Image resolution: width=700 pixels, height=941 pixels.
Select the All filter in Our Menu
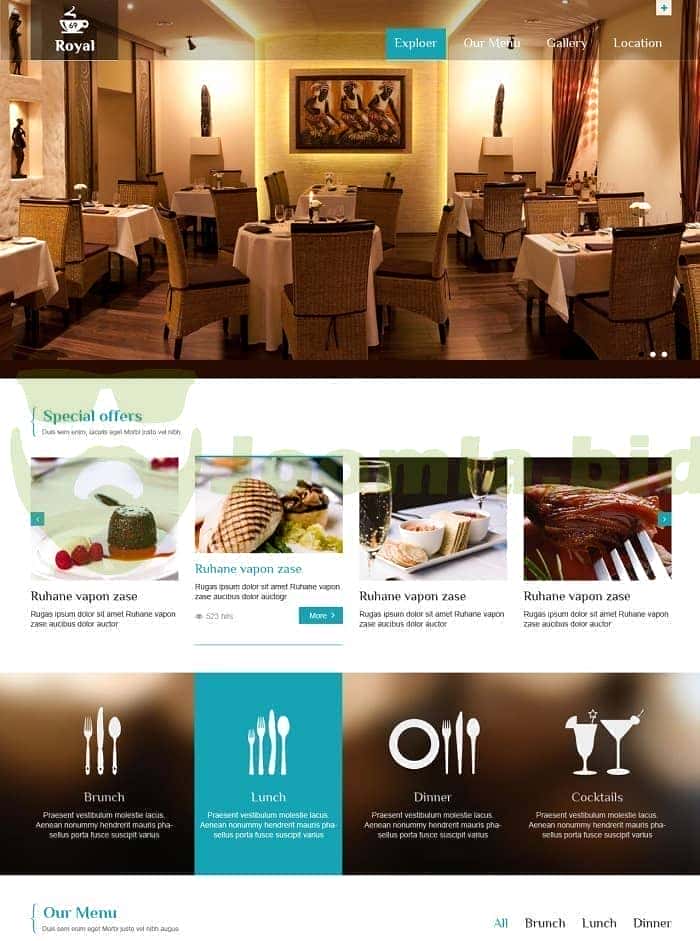[501, 923]
